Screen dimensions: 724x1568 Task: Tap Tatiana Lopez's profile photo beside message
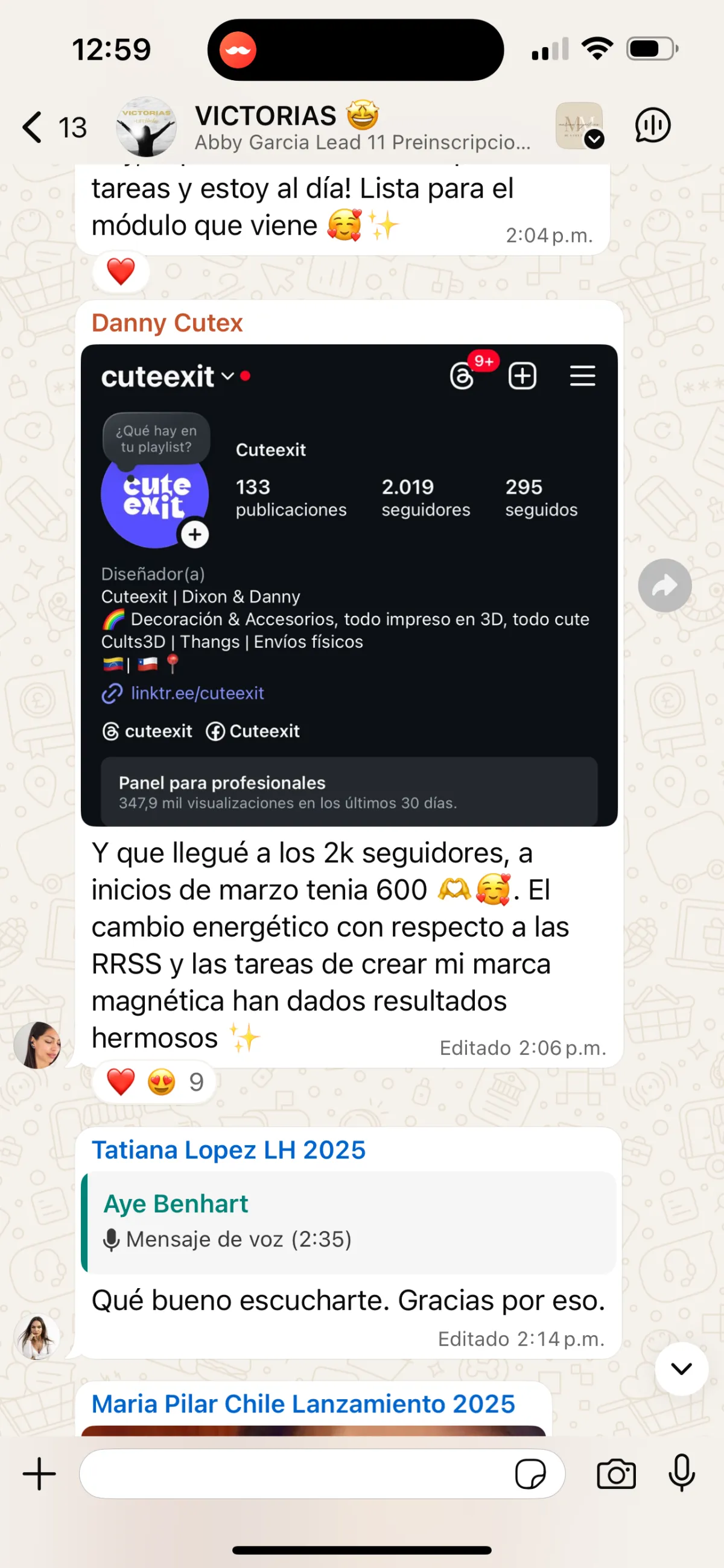click(38, 1336)
